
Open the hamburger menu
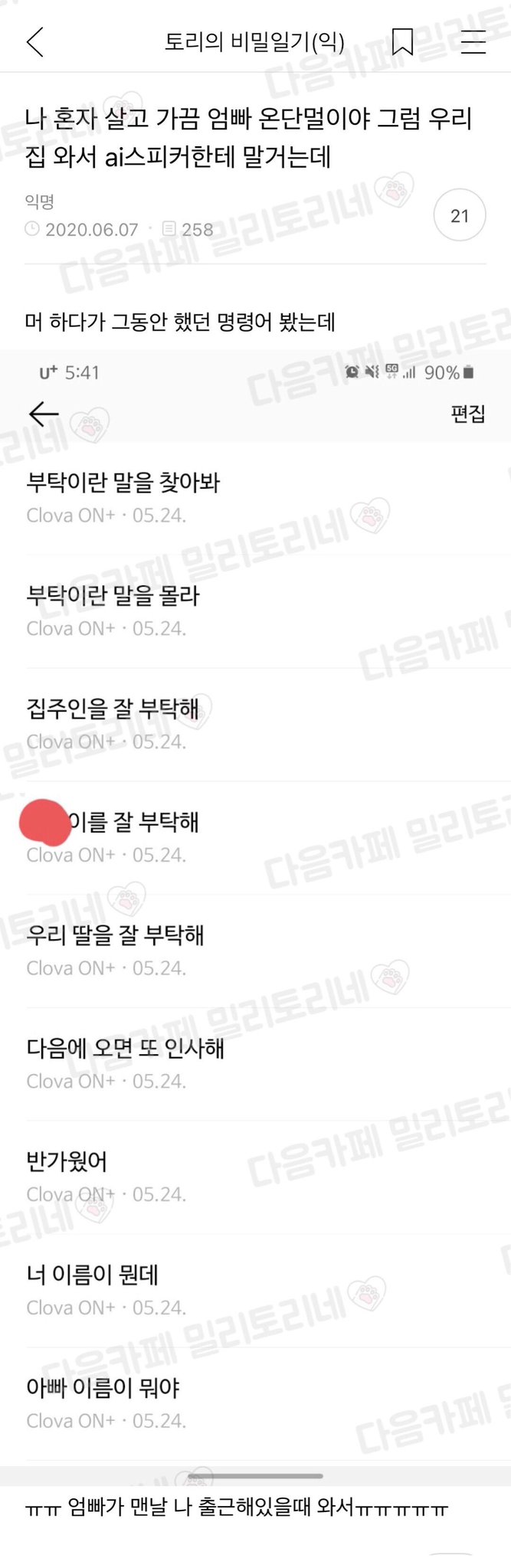[473, 41]
